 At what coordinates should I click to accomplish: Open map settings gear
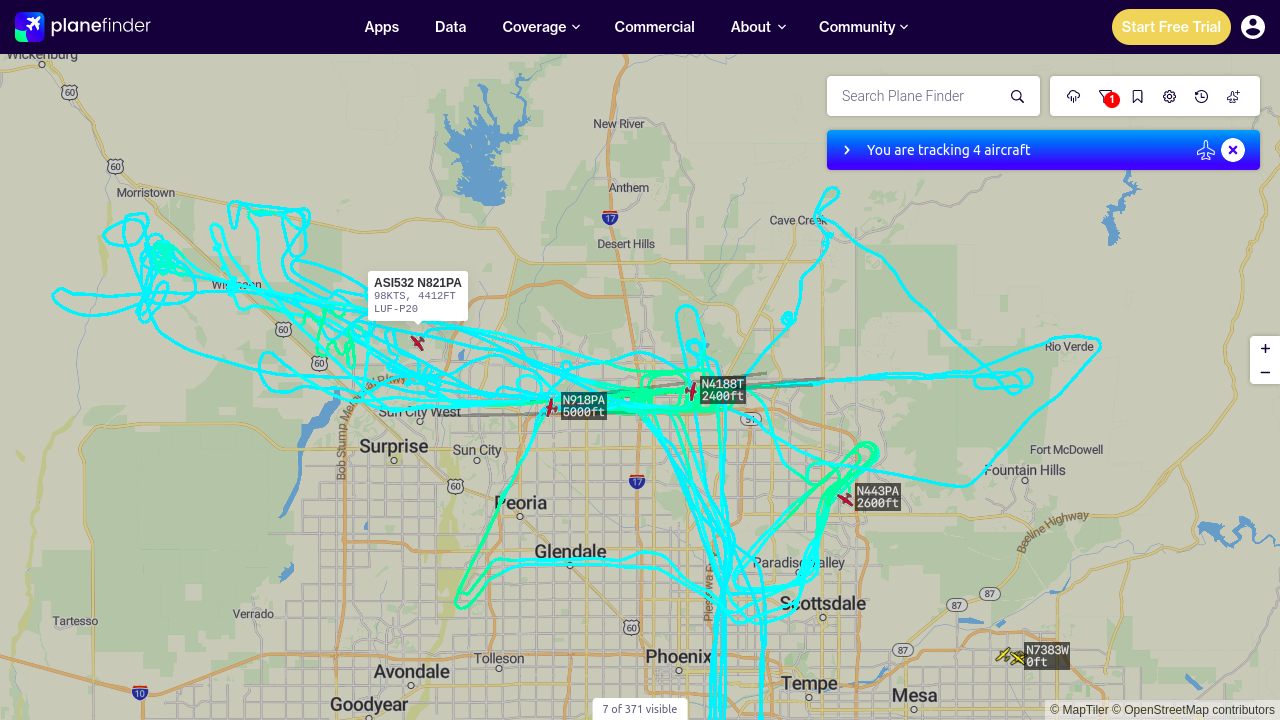click(1169, 96)
